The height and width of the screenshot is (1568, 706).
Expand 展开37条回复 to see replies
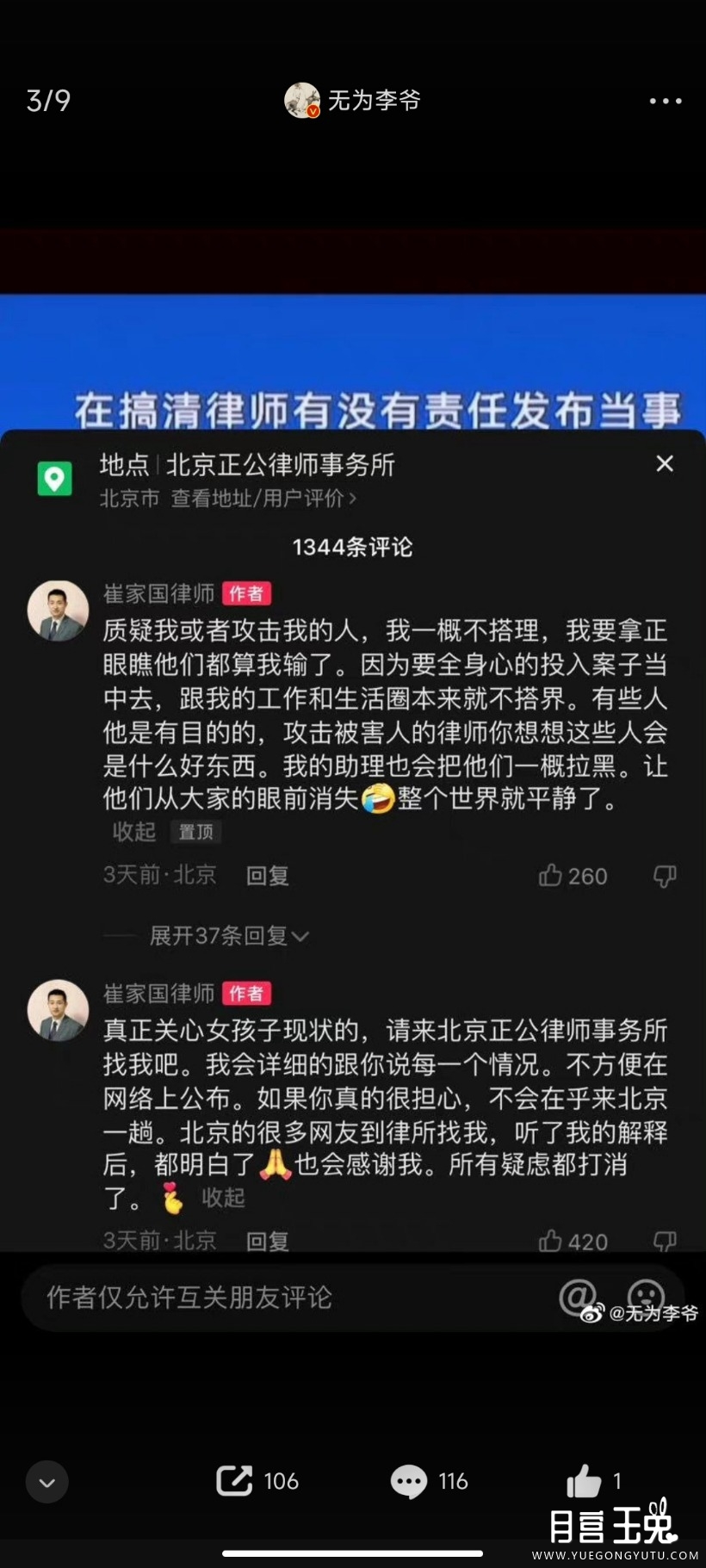228,936
